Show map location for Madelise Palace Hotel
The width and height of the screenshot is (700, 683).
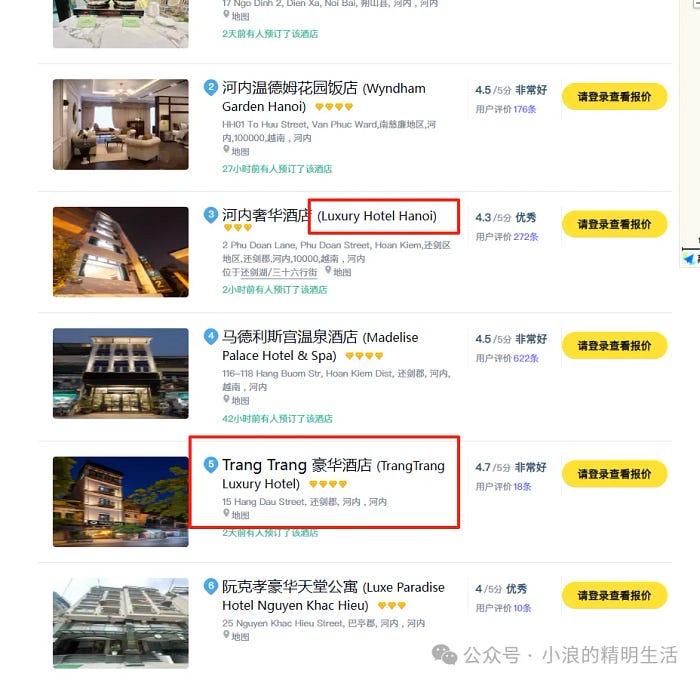coord(240,400)
